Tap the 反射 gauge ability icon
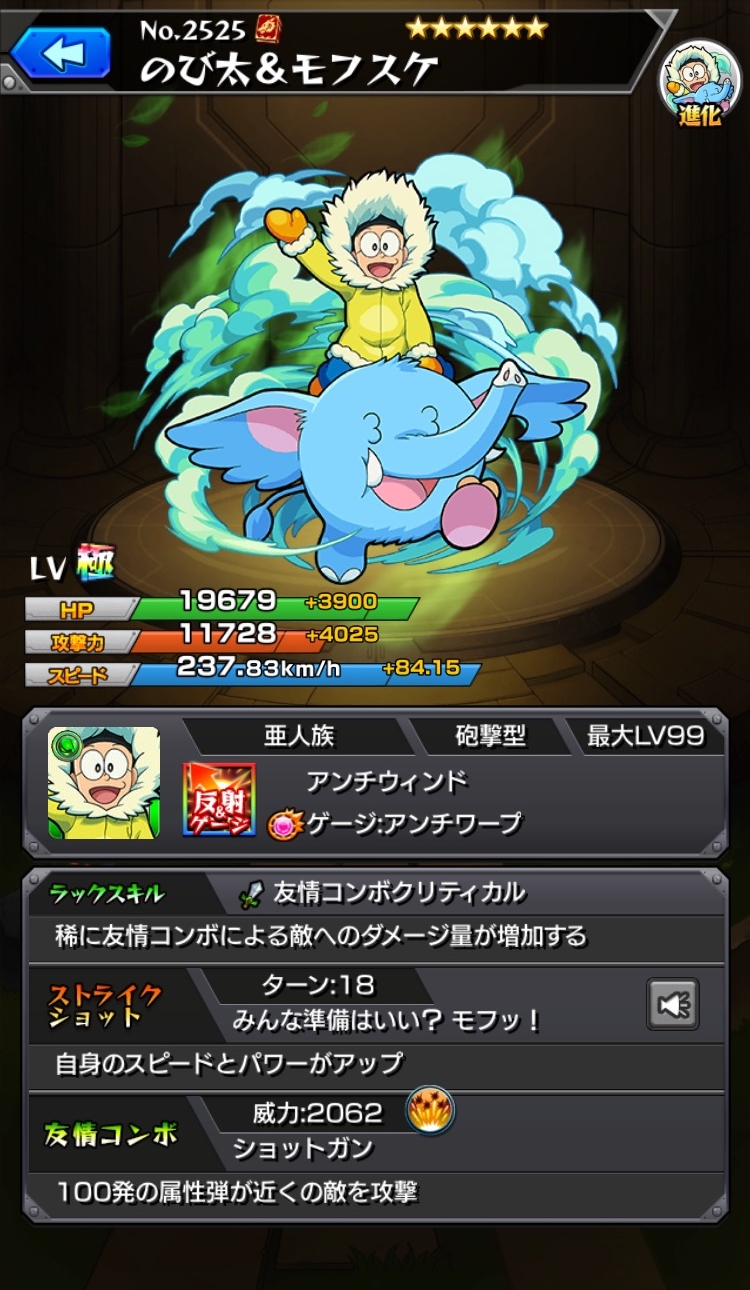This screenshot has width=750, height=1290. [218, 798]
